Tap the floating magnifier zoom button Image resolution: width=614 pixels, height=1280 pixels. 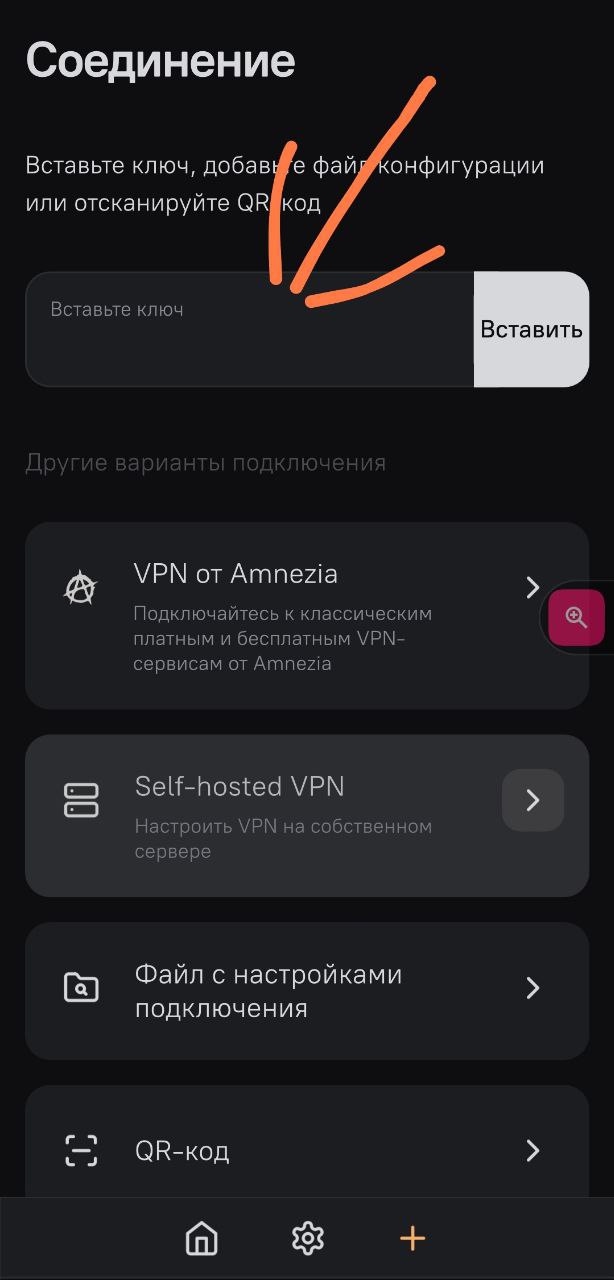pyautogui.click(x=576, y=617)
